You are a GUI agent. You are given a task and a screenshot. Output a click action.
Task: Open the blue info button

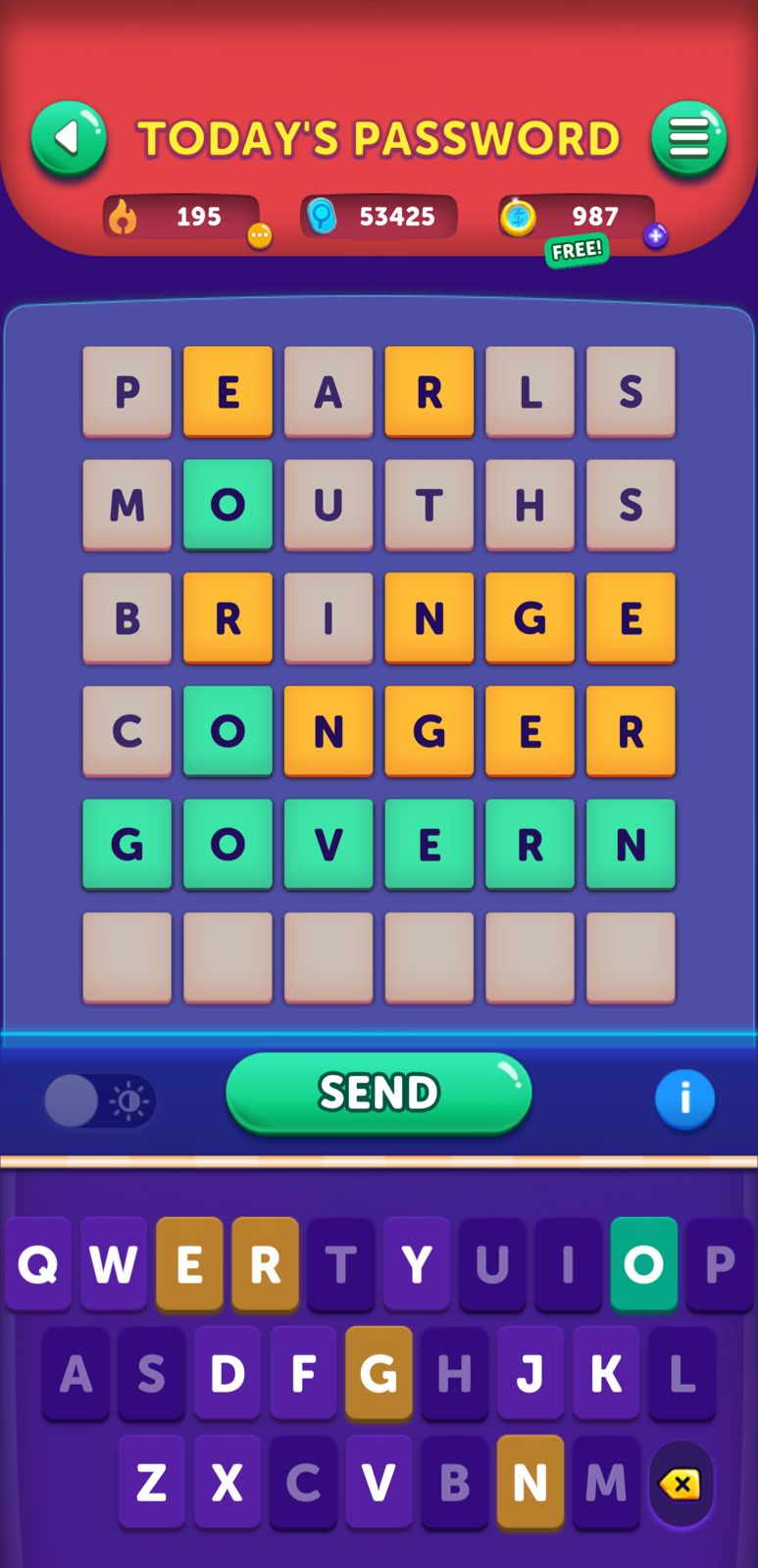click(x=684, y=1099)
